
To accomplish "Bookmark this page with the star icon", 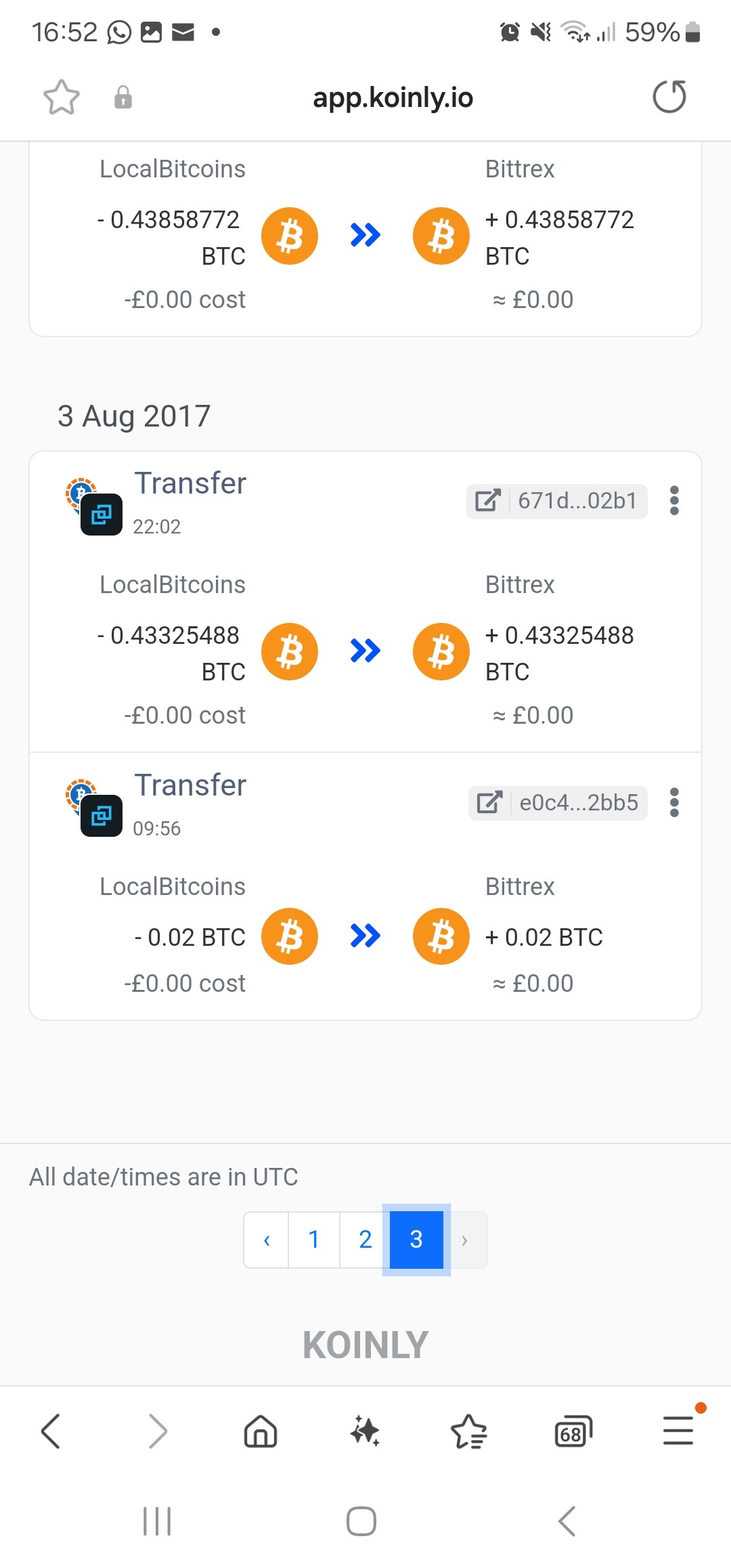I will pyautogui.click(x=62, y=97).
